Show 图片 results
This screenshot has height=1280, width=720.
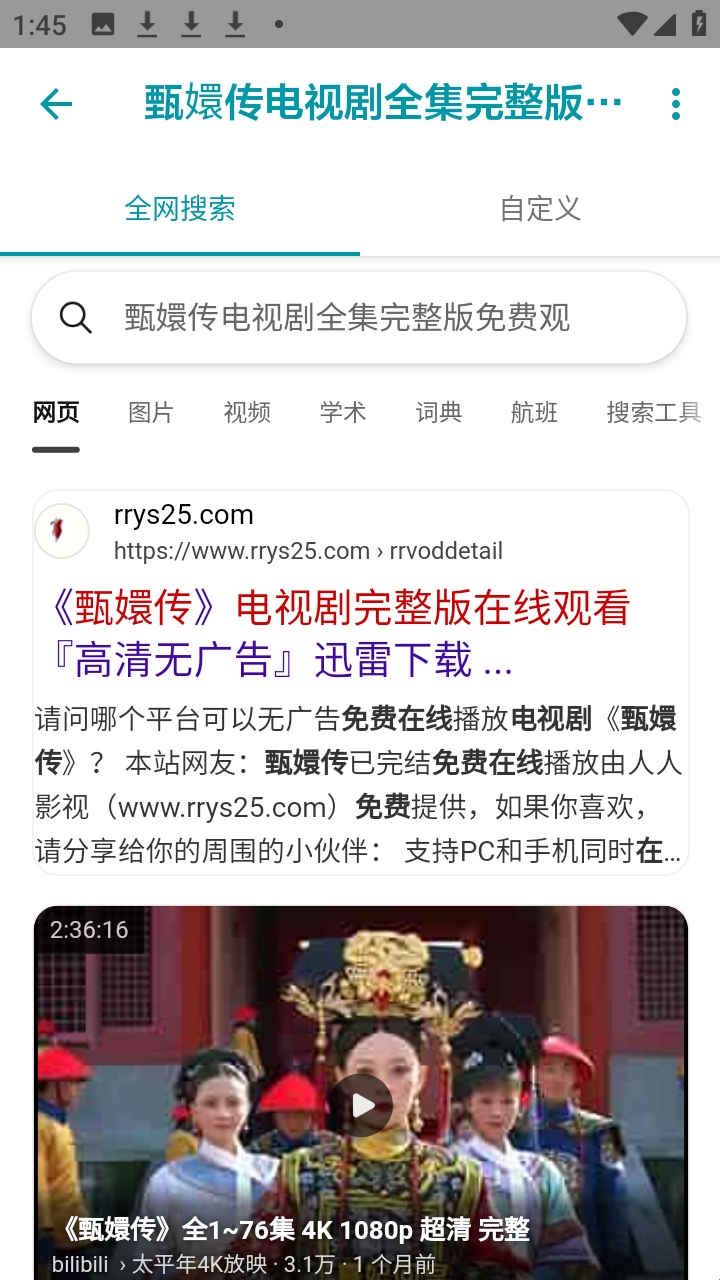(151, 412)
